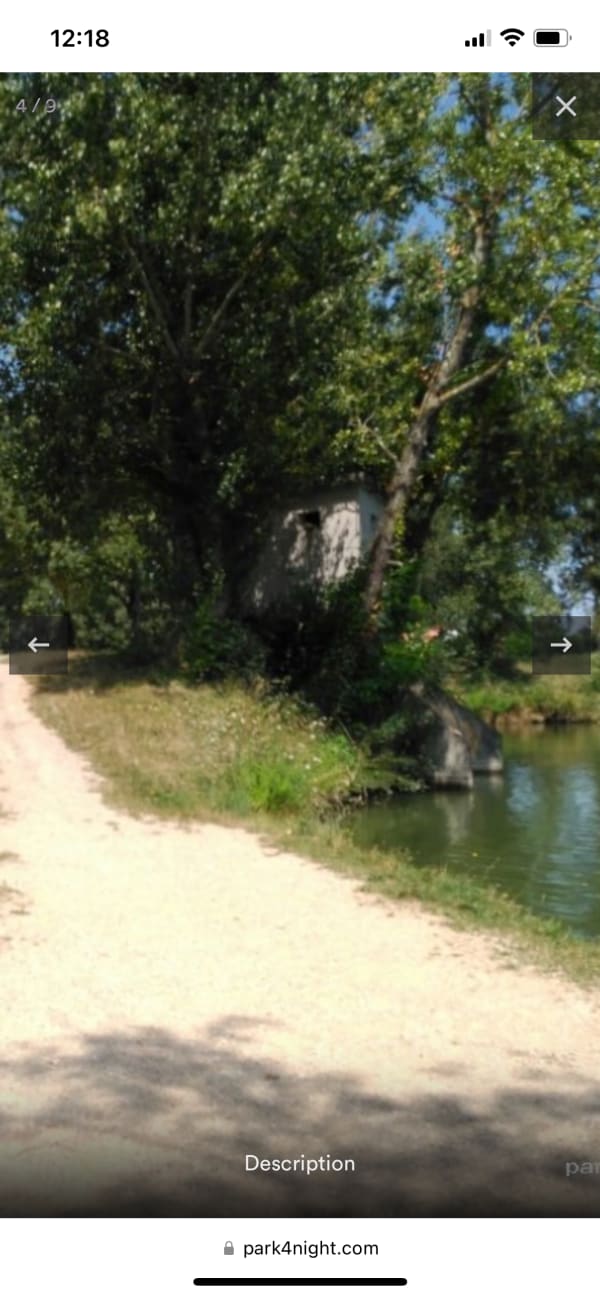This screenshot has height=1298, width=600.
Task: Tap the park4night.com address bar
Action: (x=300, y=1248)
